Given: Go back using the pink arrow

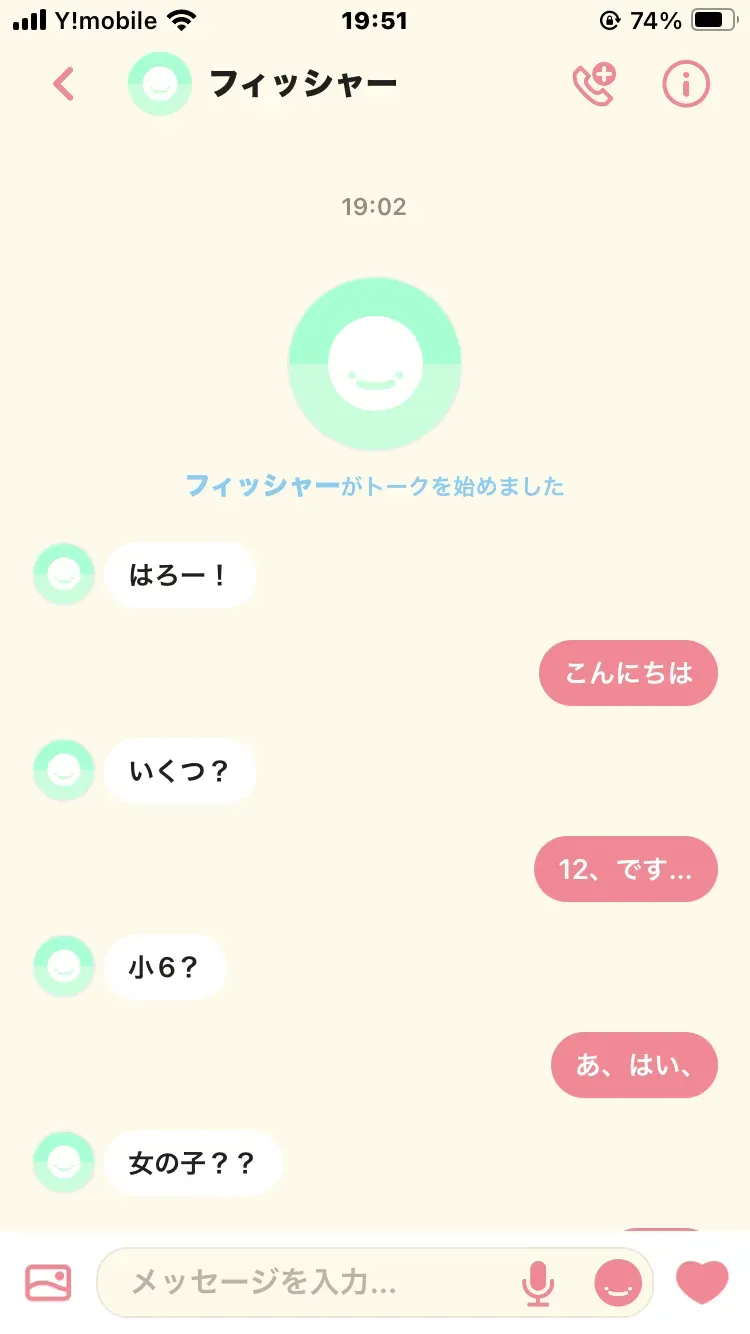Looking at the screenshot, I should click(x=63, y=84).
